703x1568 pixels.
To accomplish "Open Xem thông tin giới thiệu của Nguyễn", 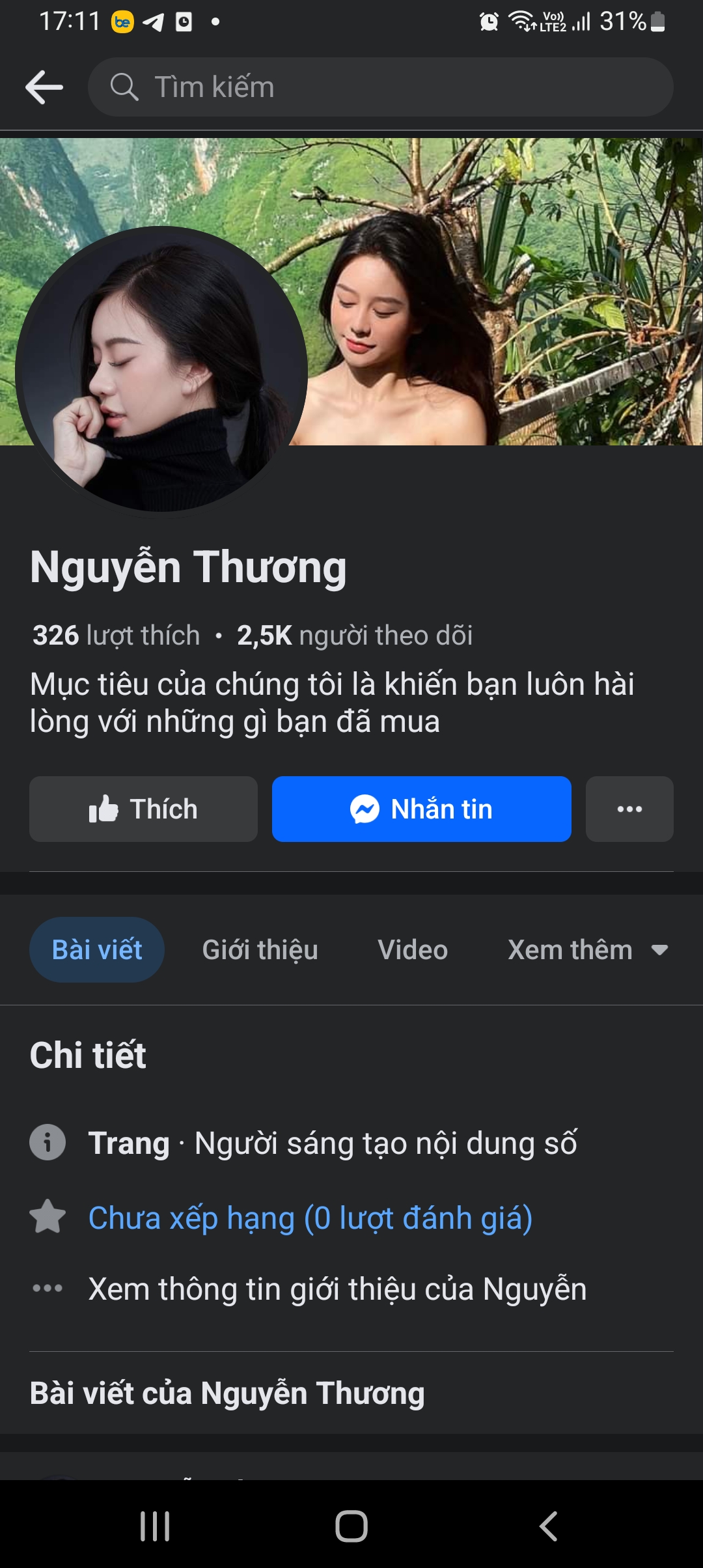I will pyautogui.click(x=337, y=1289).
